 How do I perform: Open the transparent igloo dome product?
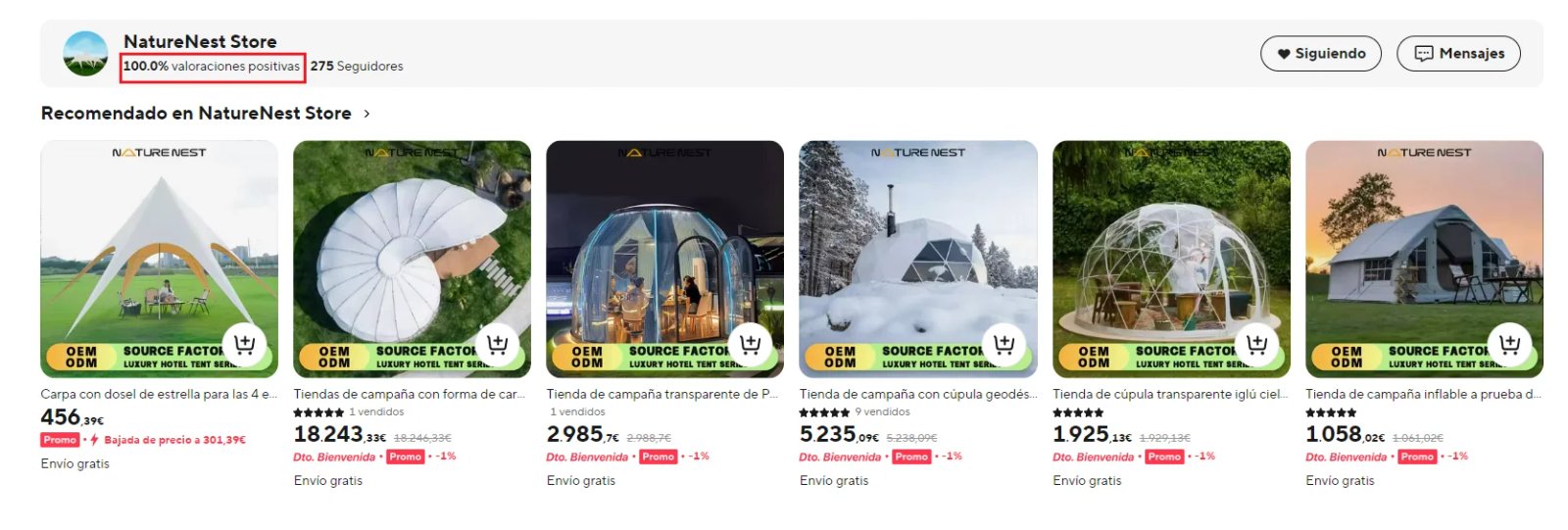1170,245
